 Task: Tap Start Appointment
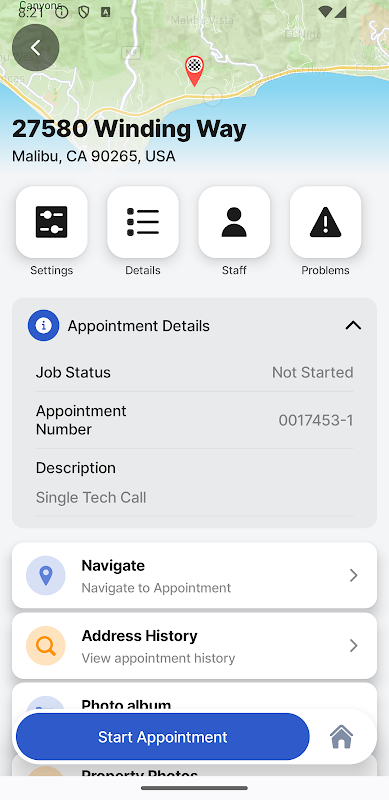click(x=163, y=737)
